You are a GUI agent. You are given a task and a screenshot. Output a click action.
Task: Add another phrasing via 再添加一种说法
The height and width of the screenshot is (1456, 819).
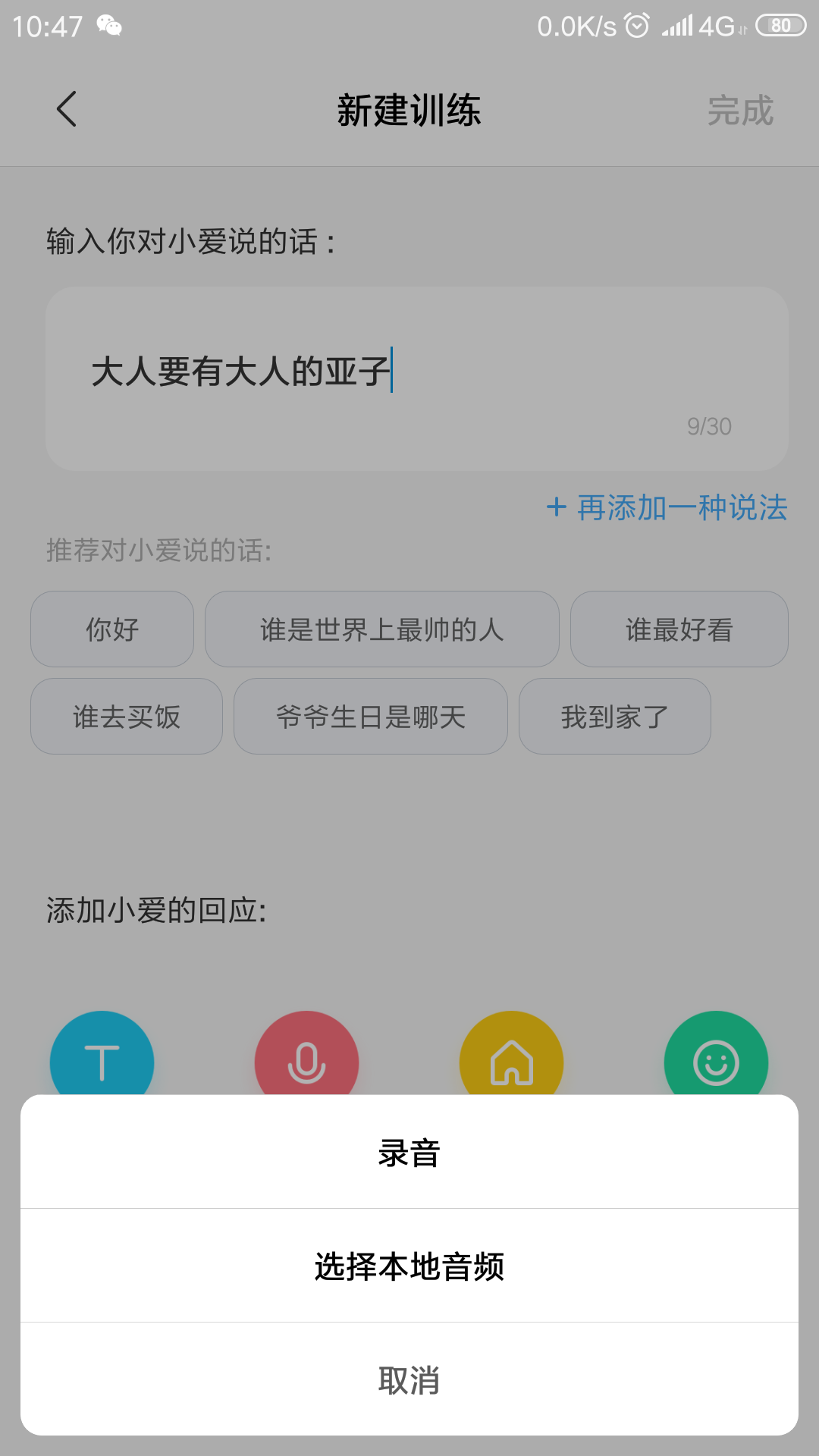(x=667, y=507)
